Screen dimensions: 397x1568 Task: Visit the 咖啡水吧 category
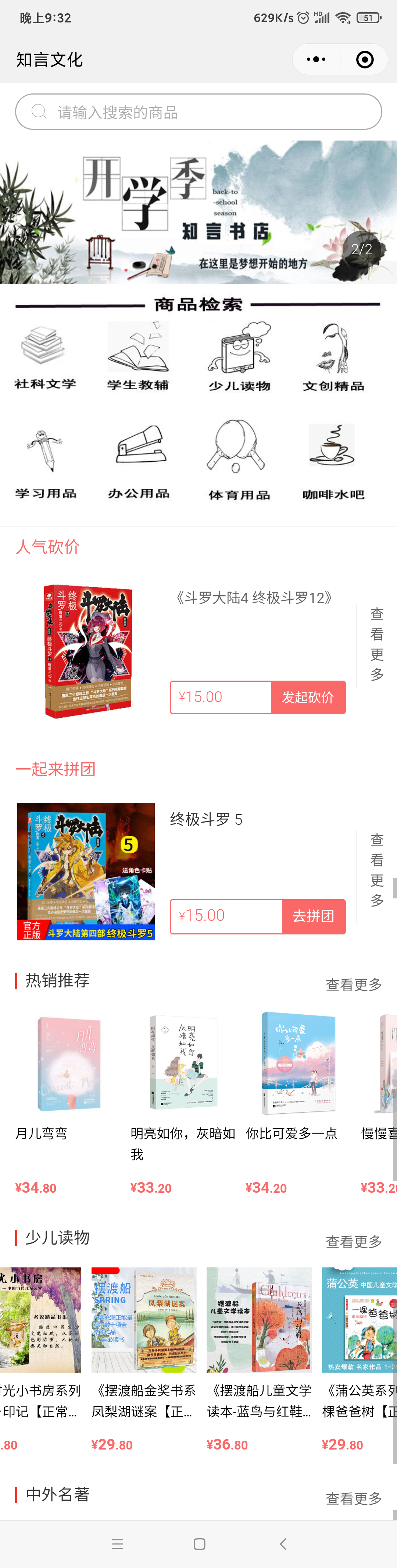click(333, 460)
